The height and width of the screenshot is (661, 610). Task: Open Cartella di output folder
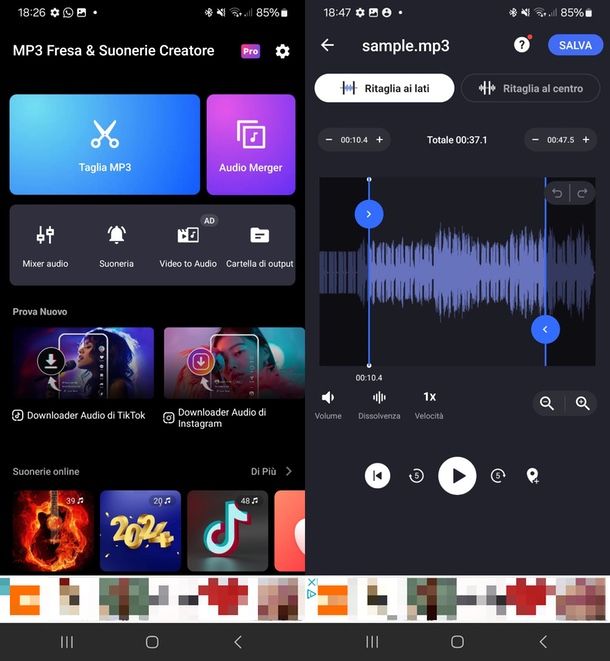[x=259, y=244]
